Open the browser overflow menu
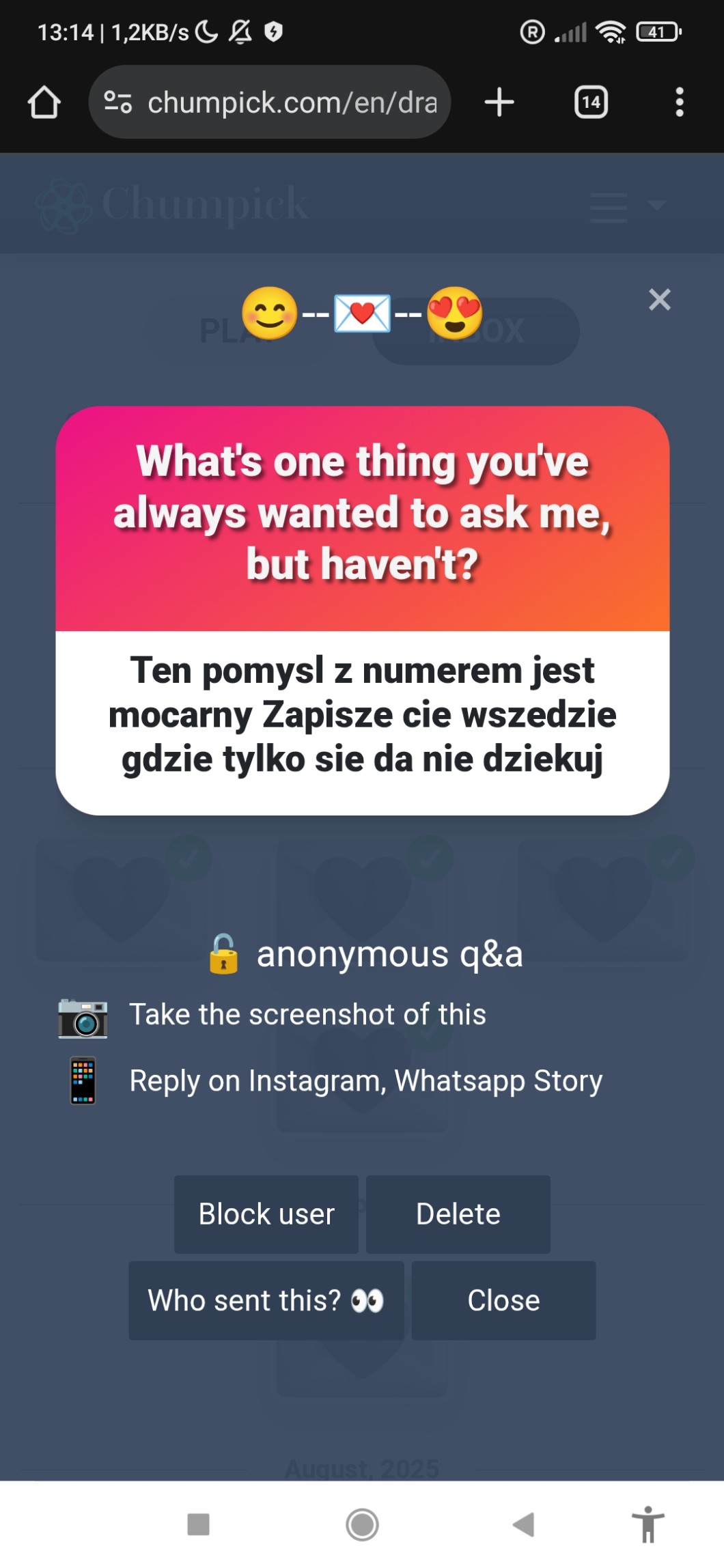The image size is (724, 1568). click(x=679, y=102)
